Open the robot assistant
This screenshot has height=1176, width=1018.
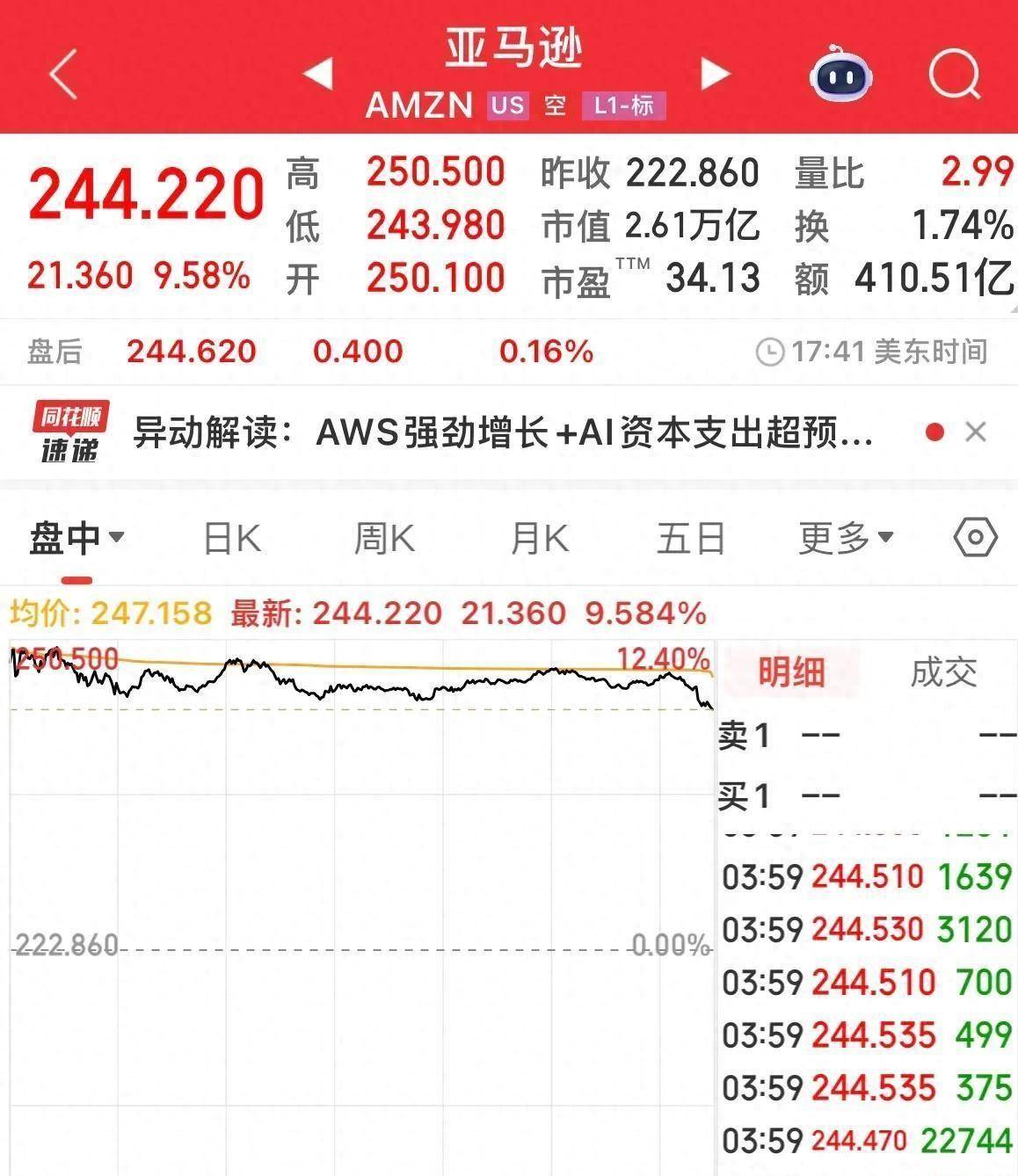point(840,76)
